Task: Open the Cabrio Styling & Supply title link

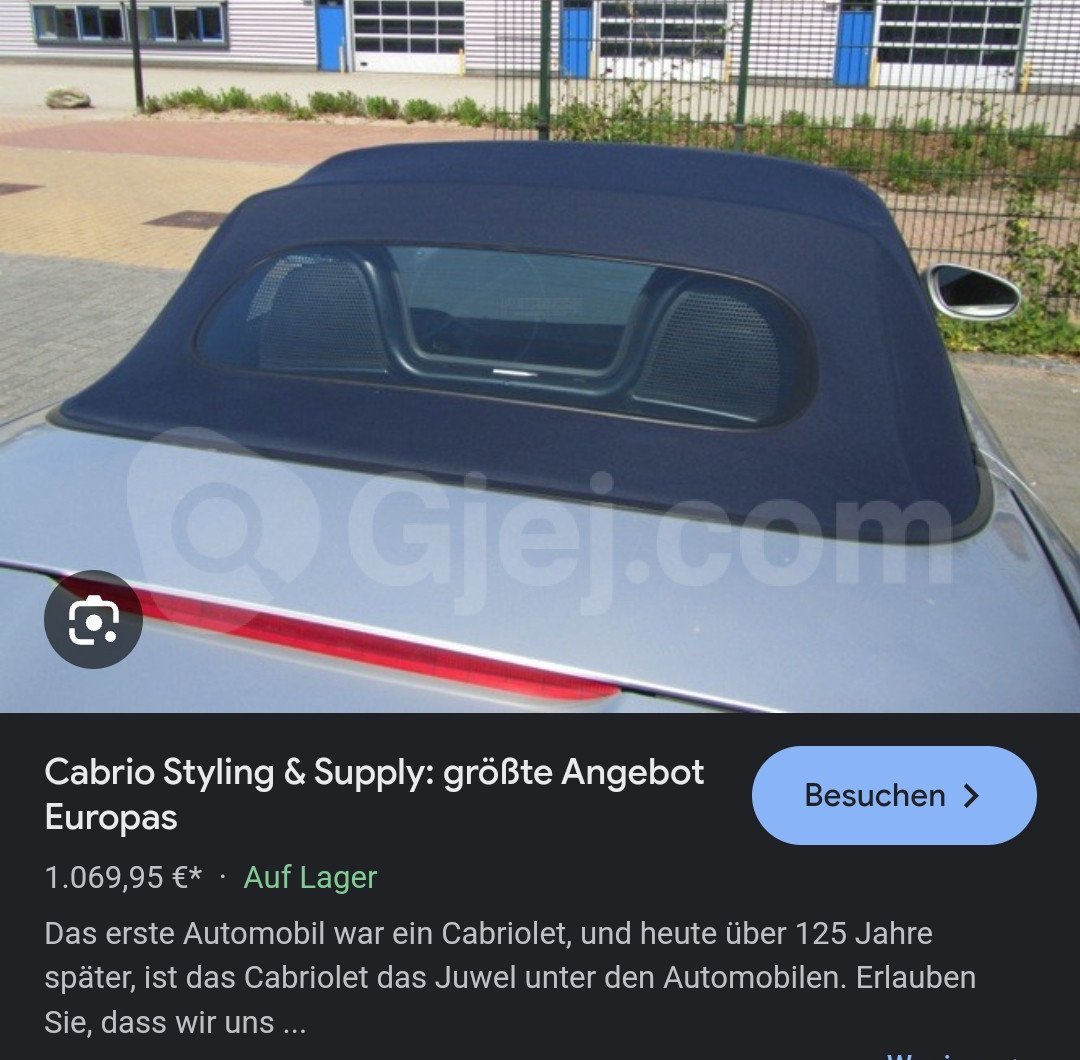Action: click(374, 794)
